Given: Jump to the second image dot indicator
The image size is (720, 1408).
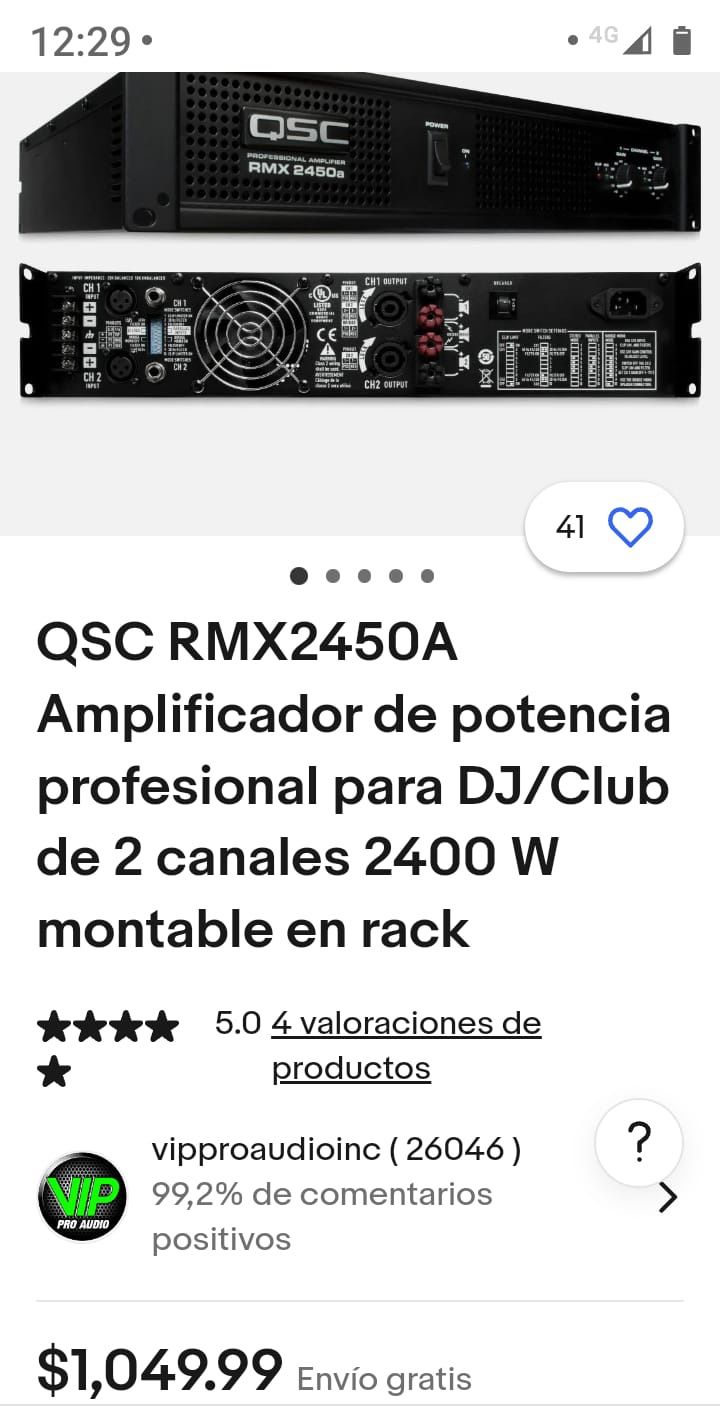Looking at the screenshot, I should click(333, 576).
